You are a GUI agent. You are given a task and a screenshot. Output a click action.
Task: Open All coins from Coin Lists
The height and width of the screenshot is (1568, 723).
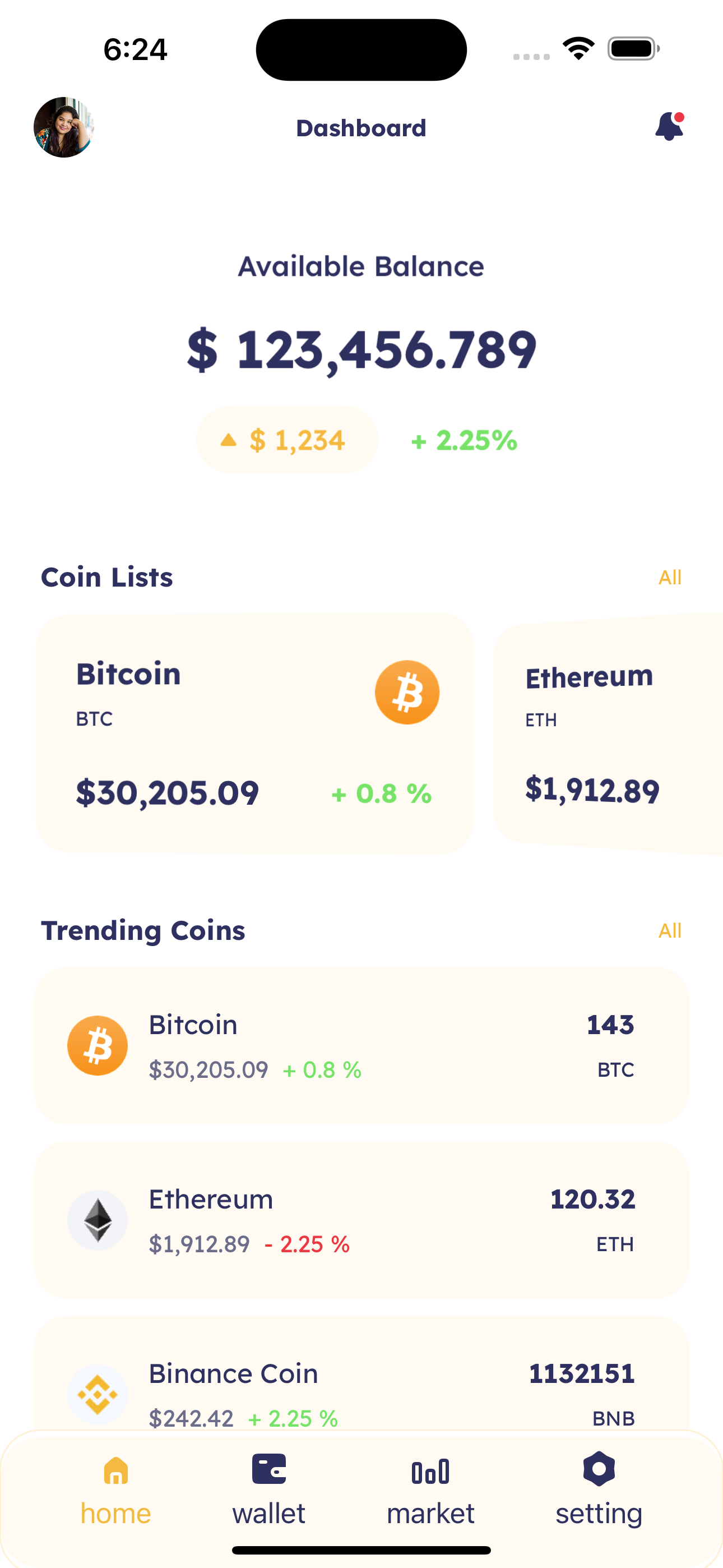[669, 577]
